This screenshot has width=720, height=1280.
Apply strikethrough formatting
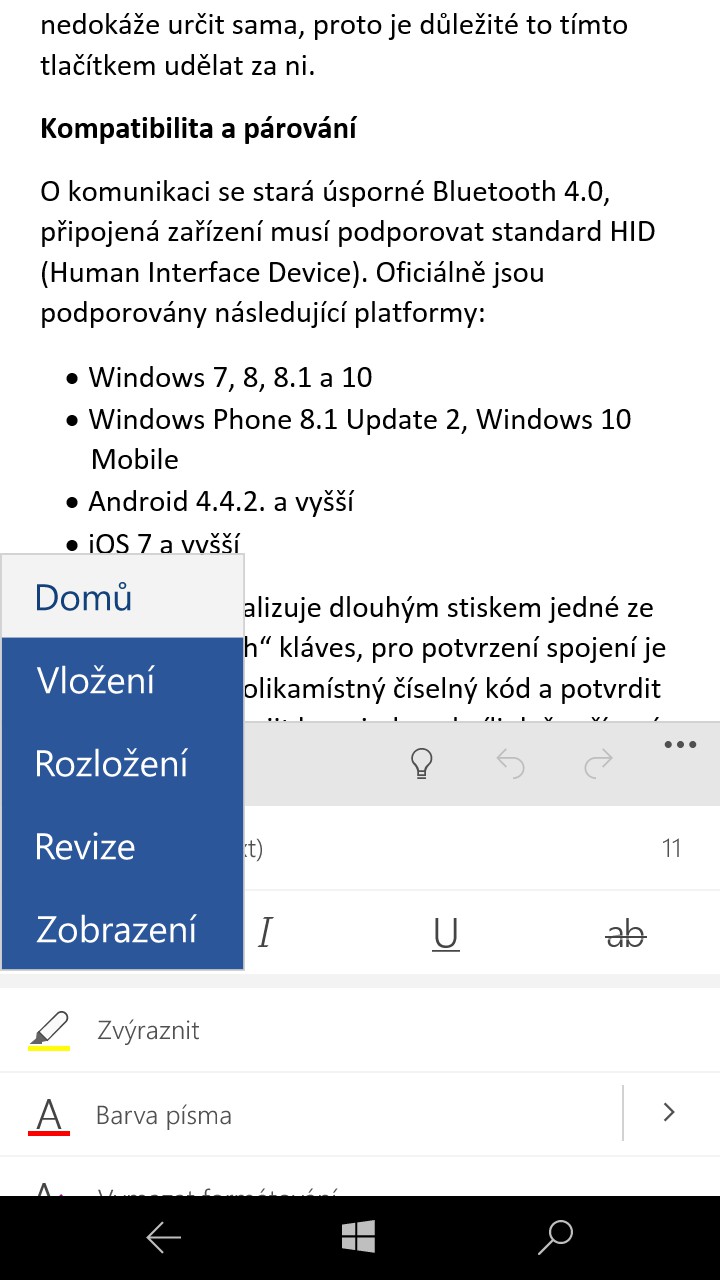(626, 934)
